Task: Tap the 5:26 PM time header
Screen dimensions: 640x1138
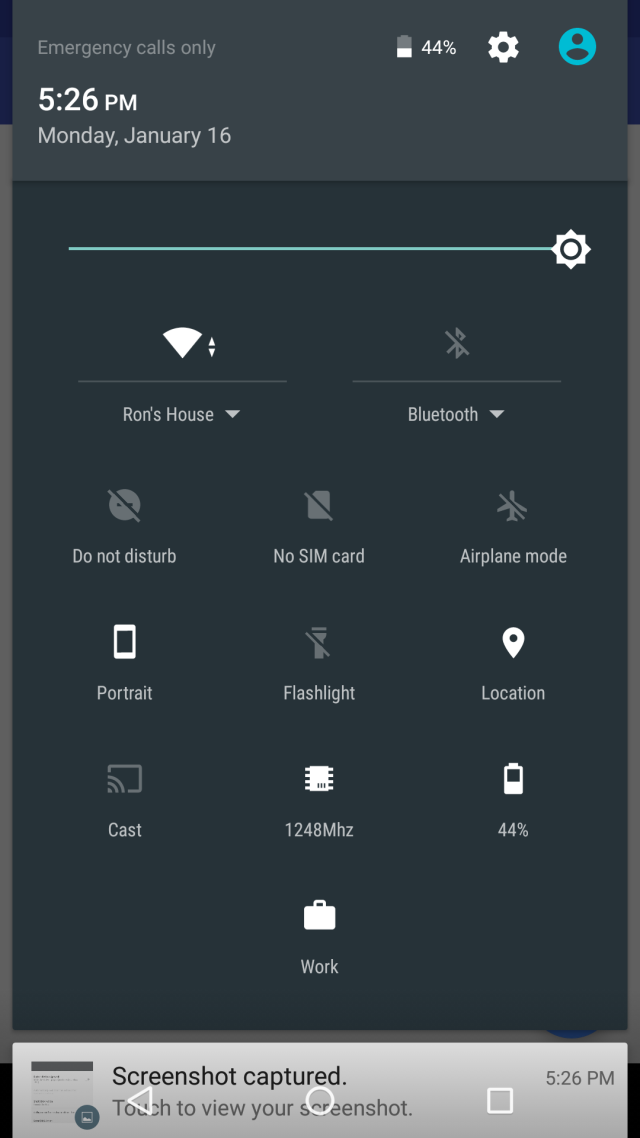Action: [87, 100]
